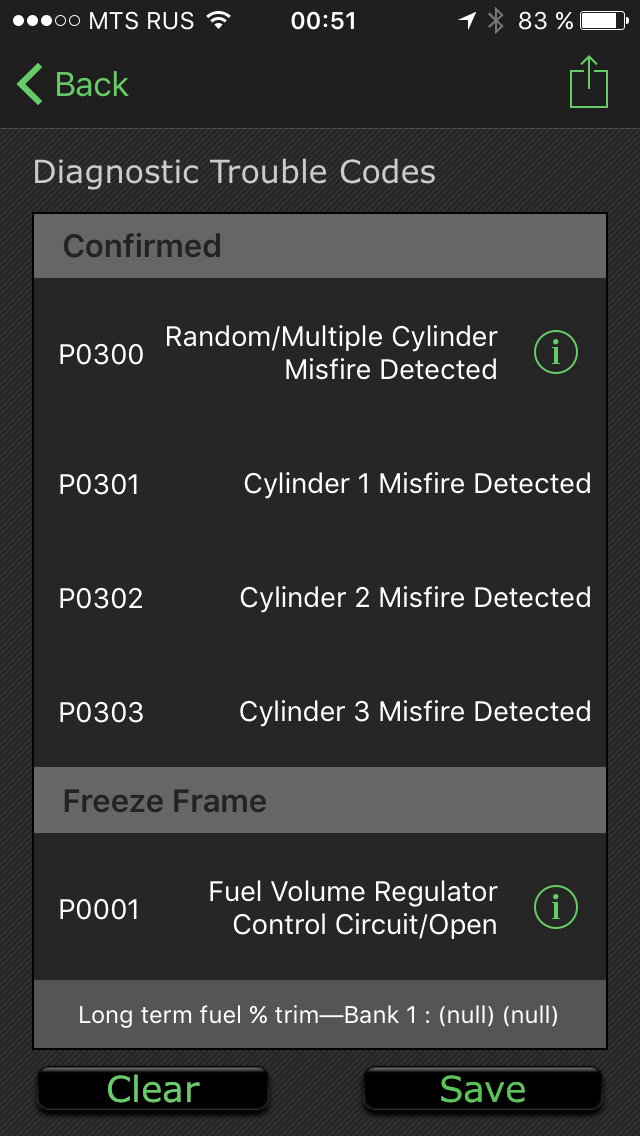Show info for code P0001
This screenshot has height=1136, width=640.
(556, 908)
